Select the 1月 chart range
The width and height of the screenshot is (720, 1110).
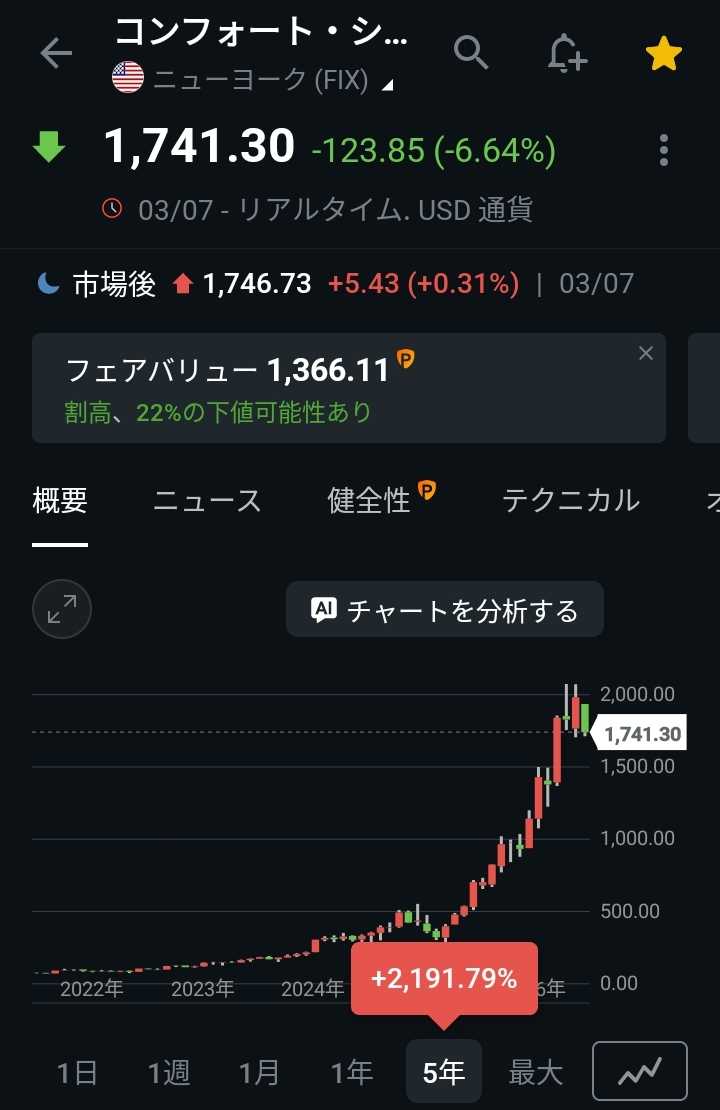259,1072
